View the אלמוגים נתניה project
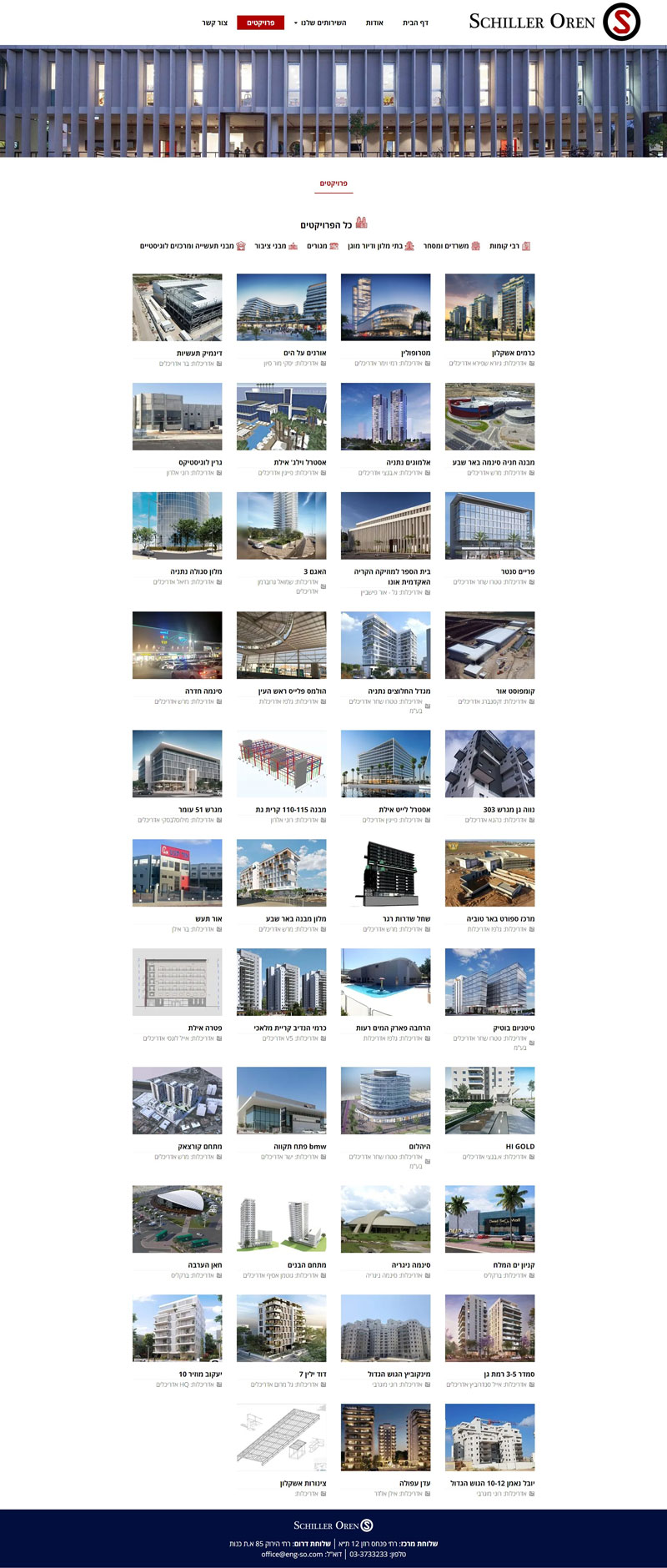This screenshot has width=667, height=1568. 386,416
